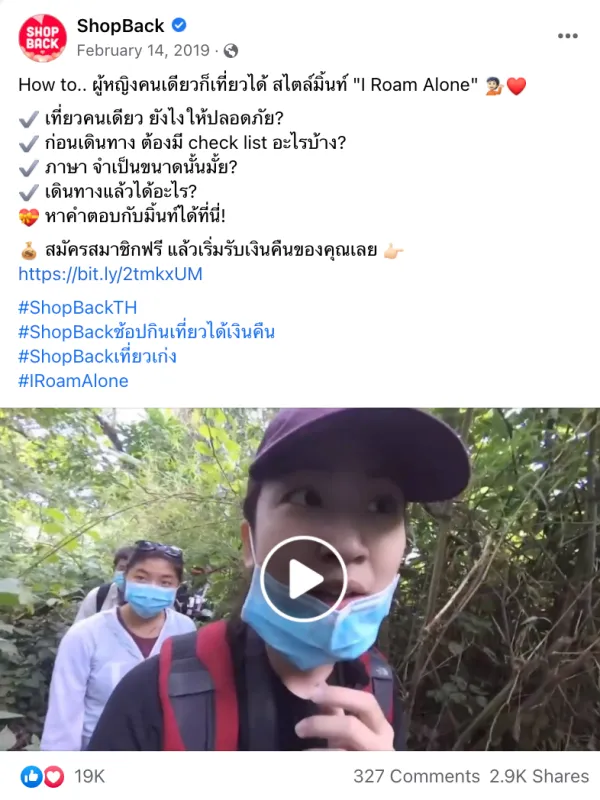Viewport: 600px width, 800px height.
Task: Open the 327 Comments
Action: click(x=416, y=776)
